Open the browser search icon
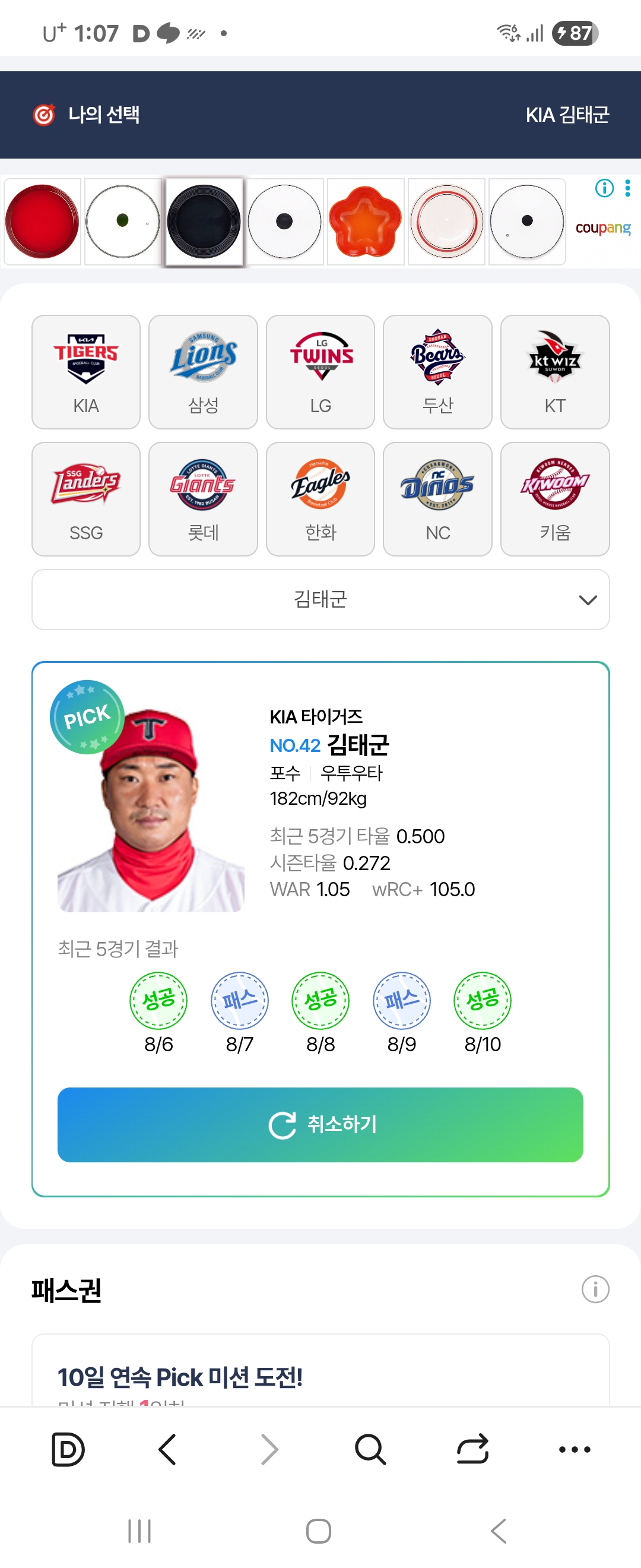 [x=370, y=1449]
